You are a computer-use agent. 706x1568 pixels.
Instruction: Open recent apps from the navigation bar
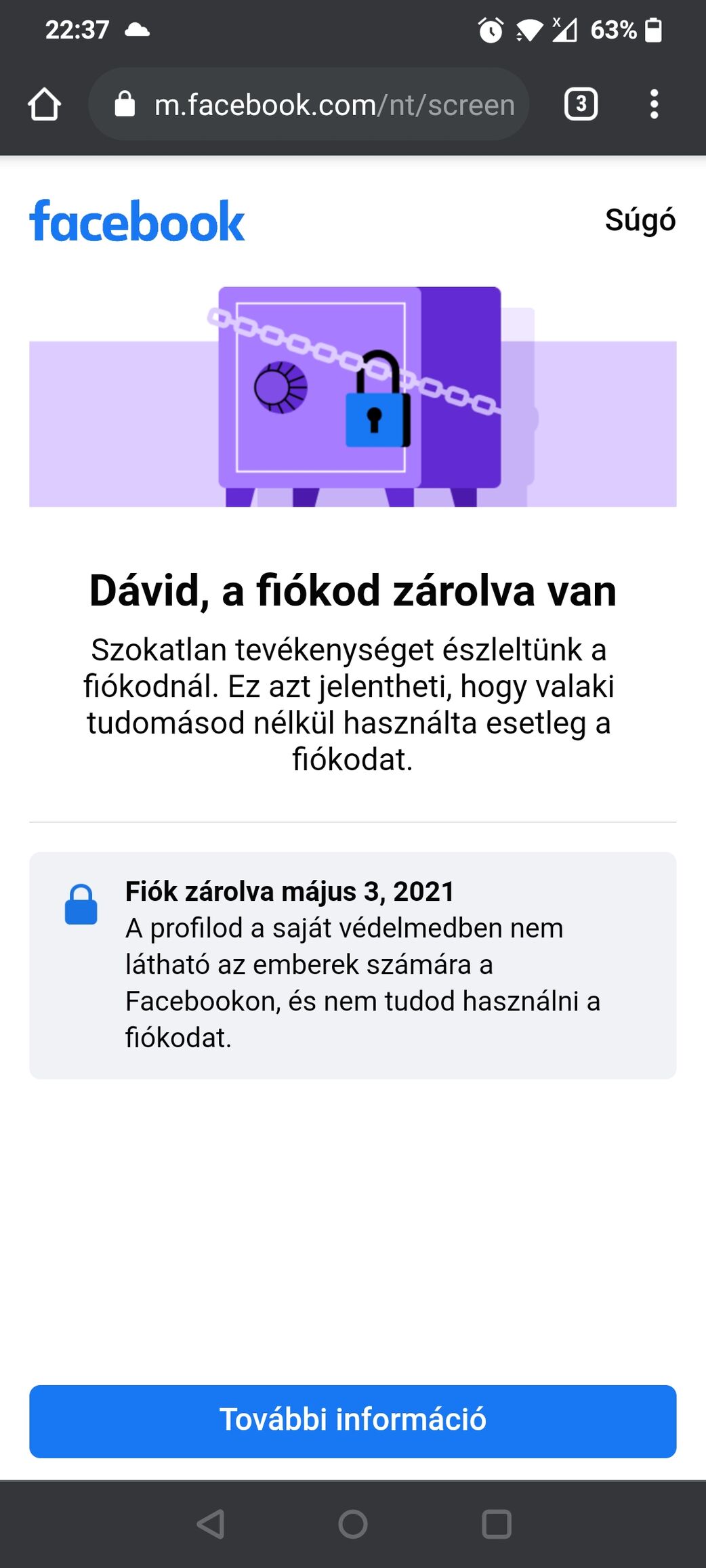click(496, 1524)
